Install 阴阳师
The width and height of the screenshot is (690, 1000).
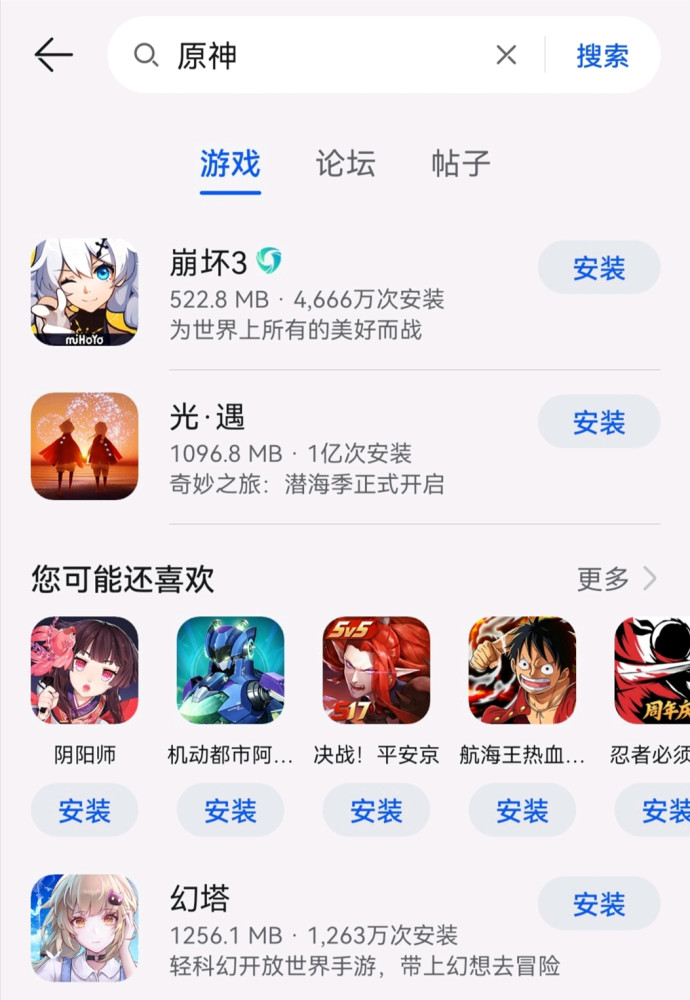pyautogui.click(x=85, y=810)
